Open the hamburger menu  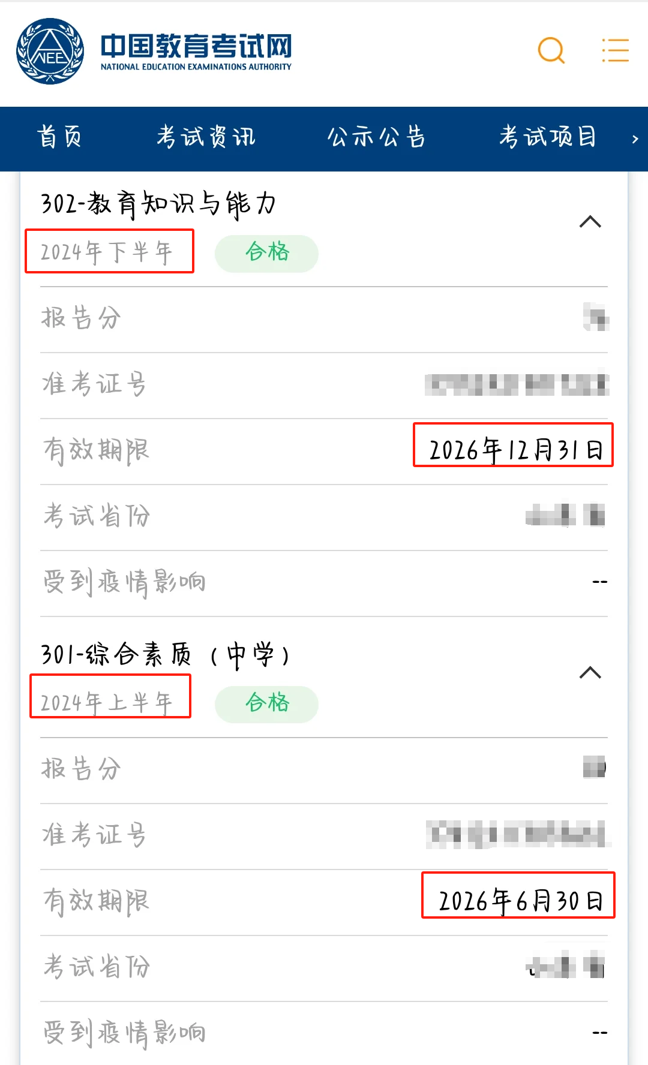(615, 50)
